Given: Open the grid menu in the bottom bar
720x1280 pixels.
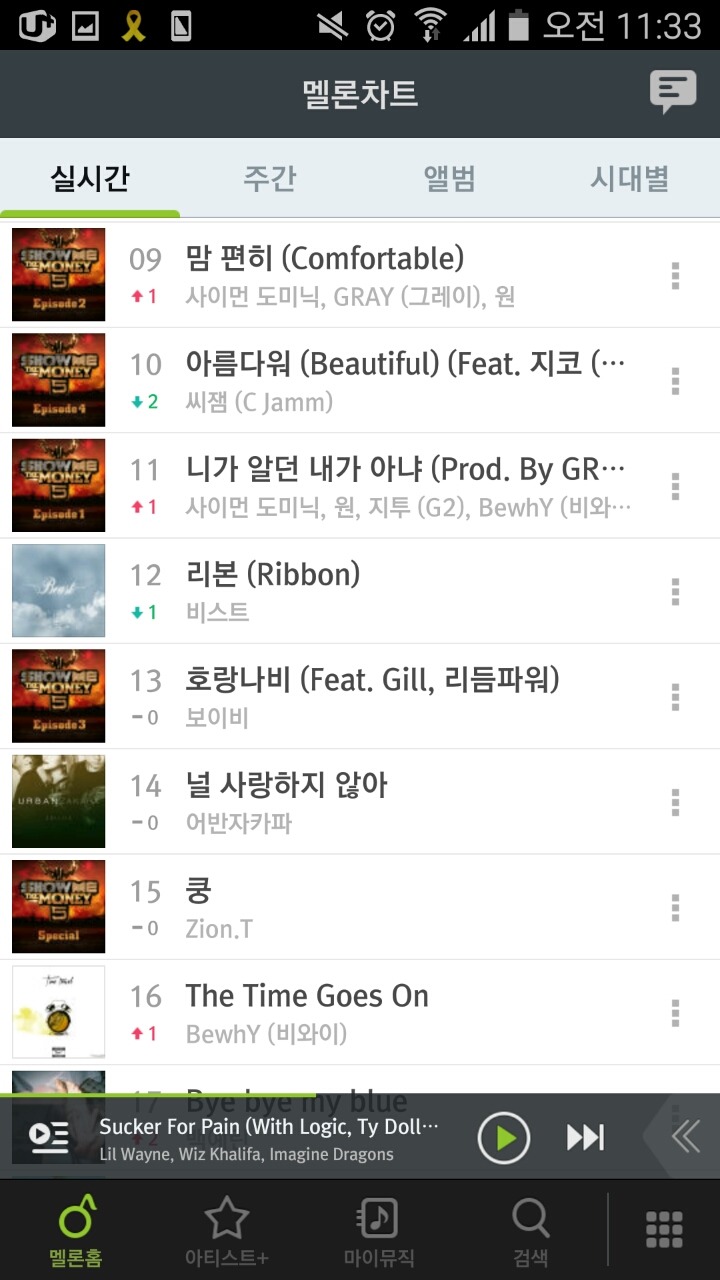Looking at the screenshot, I should (x=664, y=1229).
